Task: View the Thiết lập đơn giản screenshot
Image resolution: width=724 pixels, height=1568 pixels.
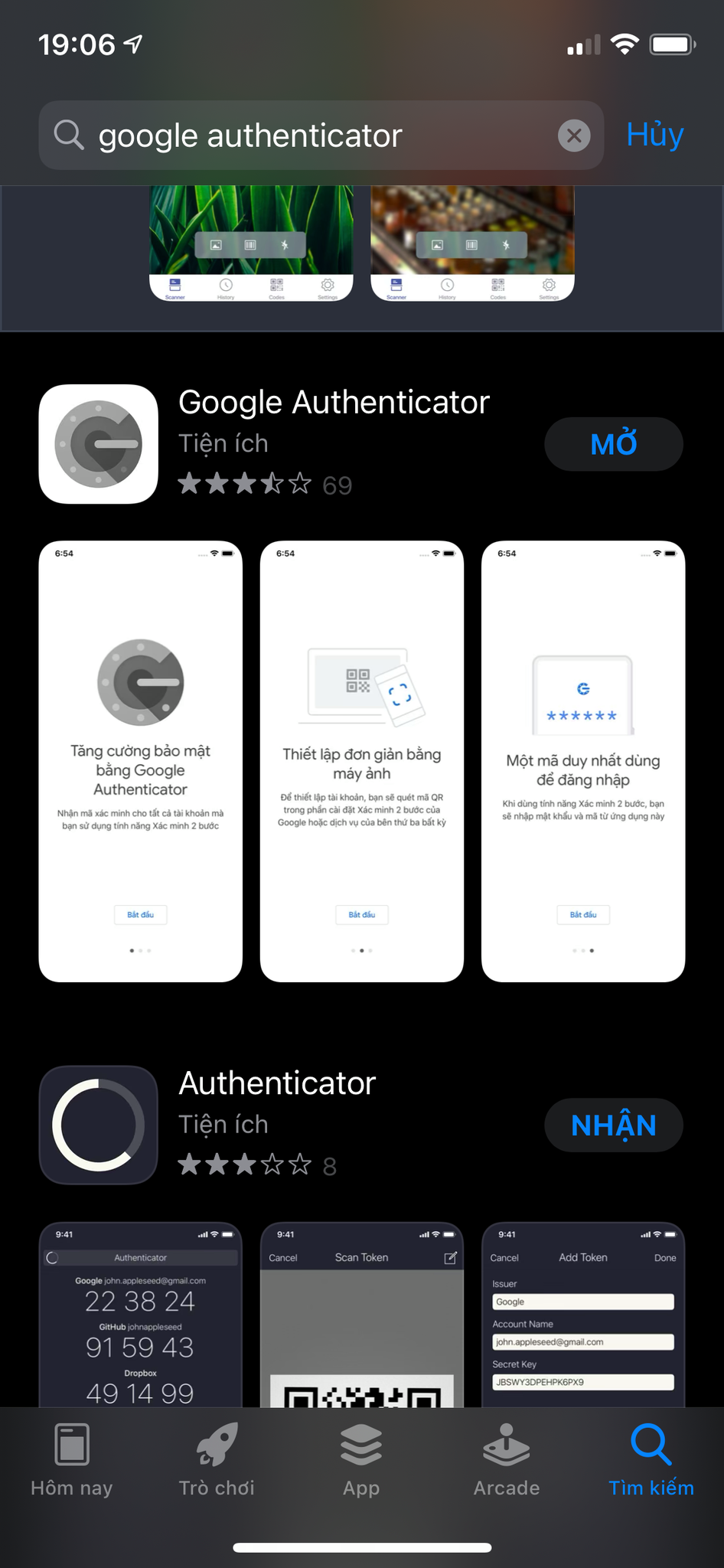Action: [362, 761]
